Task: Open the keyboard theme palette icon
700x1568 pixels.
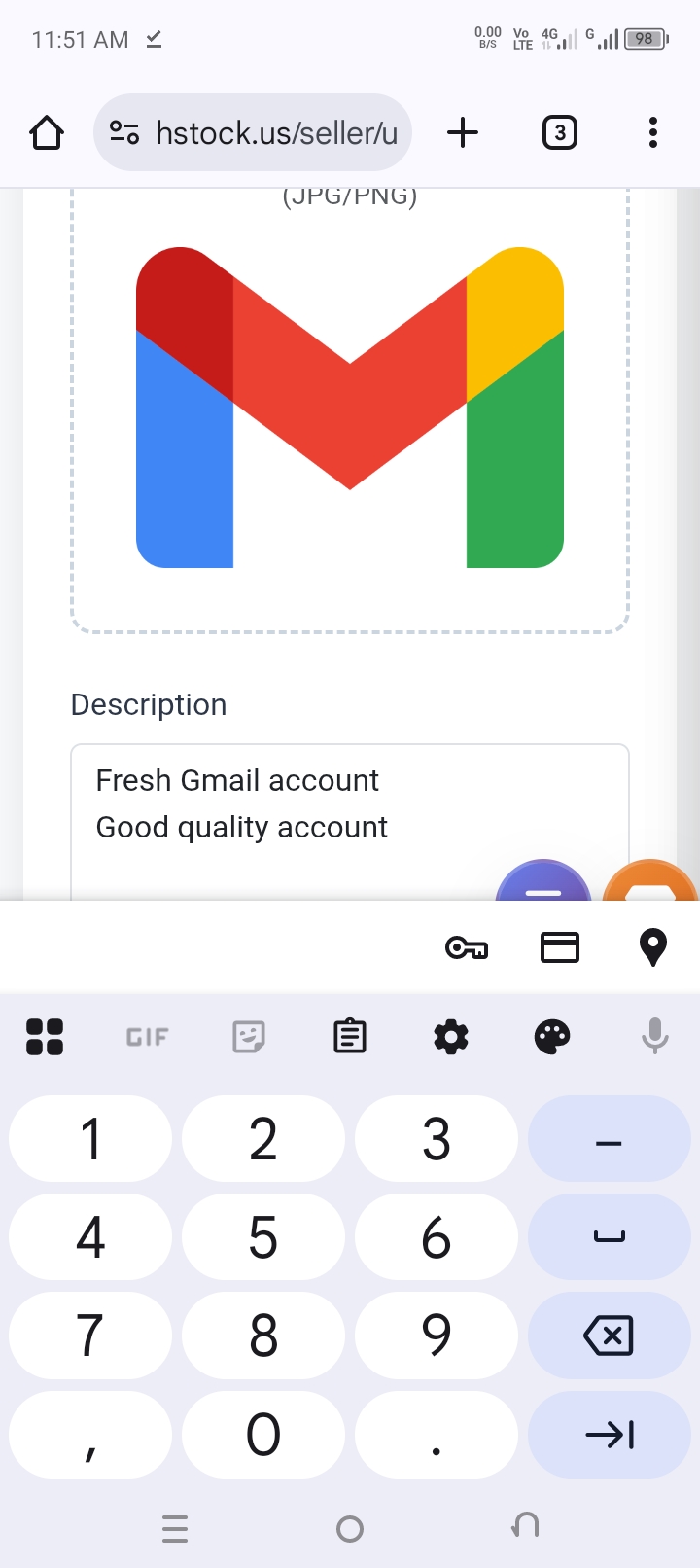Action: (551, 1037)
